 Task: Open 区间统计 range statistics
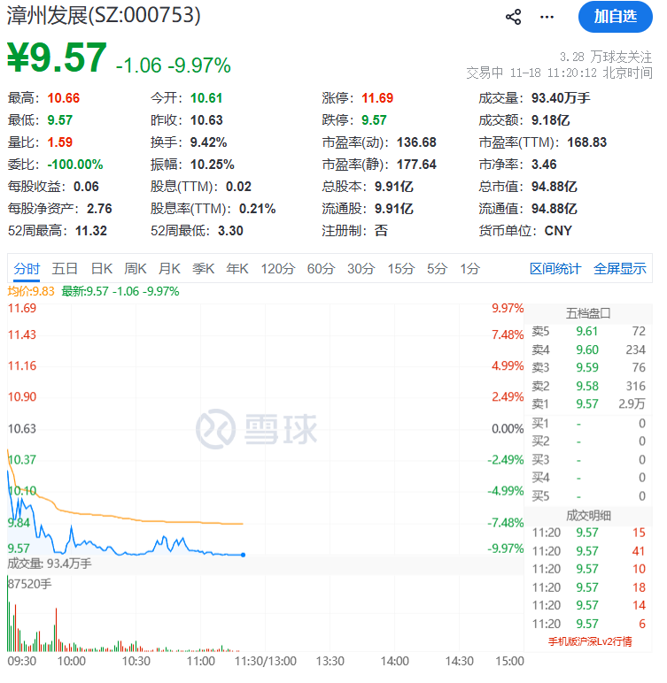pyautogui.click(x=555, y=268)
